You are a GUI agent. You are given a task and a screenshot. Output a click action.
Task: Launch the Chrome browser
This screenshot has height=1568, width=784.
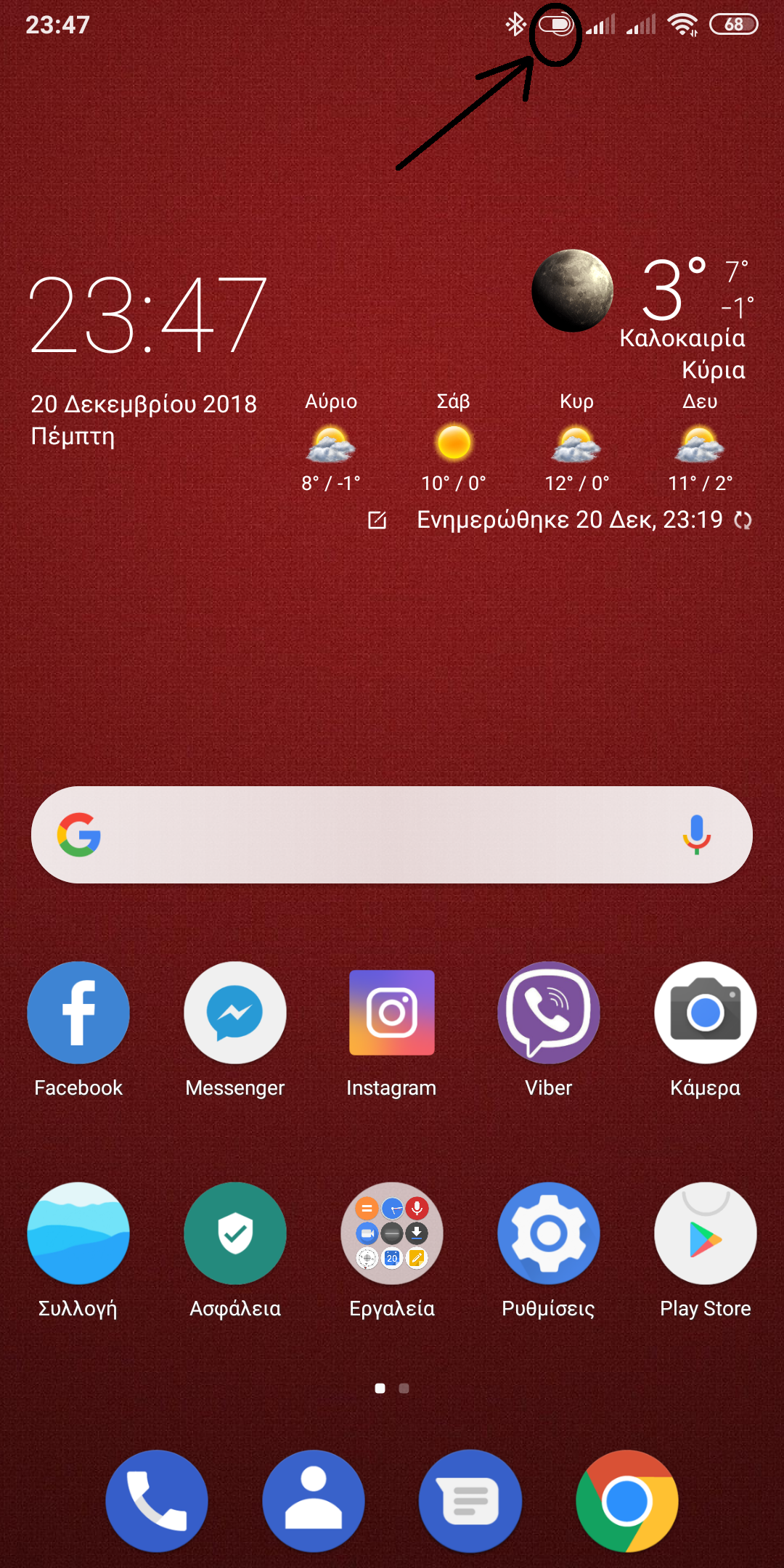coord(627,1500)
